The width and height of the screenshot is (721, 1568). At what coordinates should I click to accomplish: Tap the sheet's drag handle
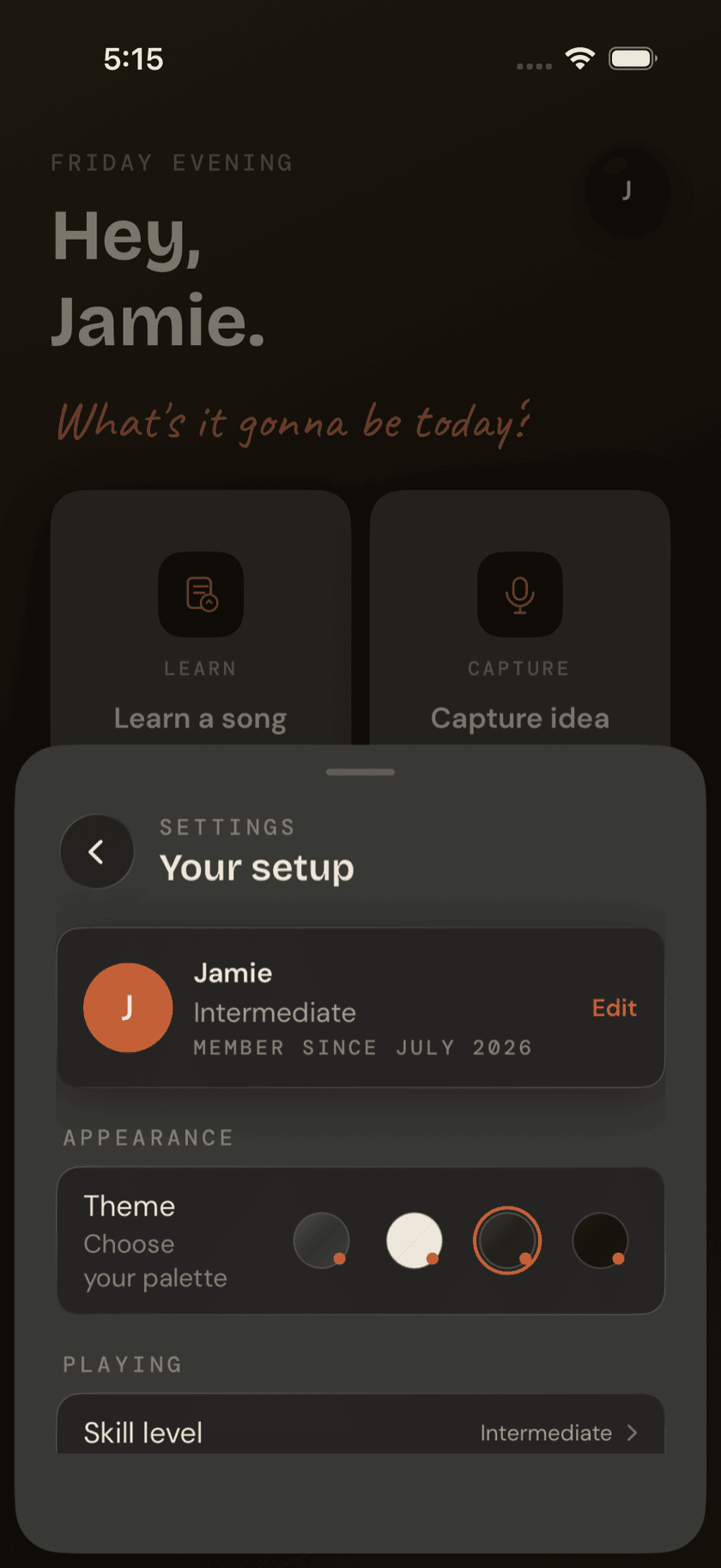(360, 772)
